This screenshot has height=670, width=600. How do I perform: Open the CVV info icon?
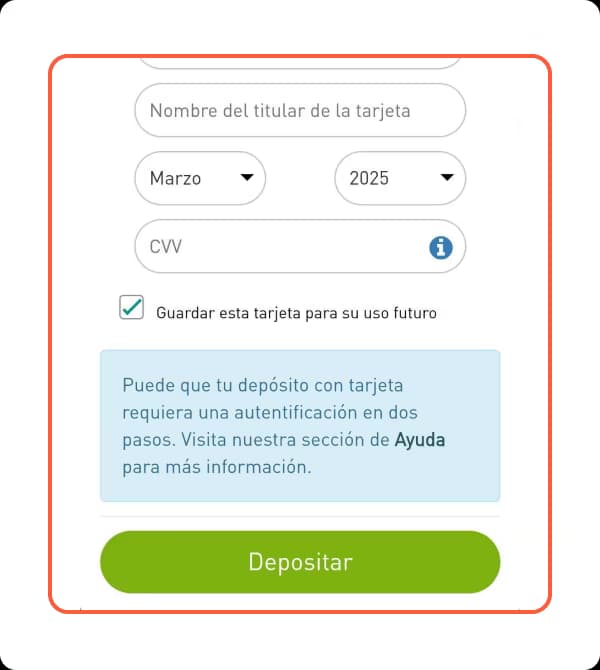(x=441, y=247)
